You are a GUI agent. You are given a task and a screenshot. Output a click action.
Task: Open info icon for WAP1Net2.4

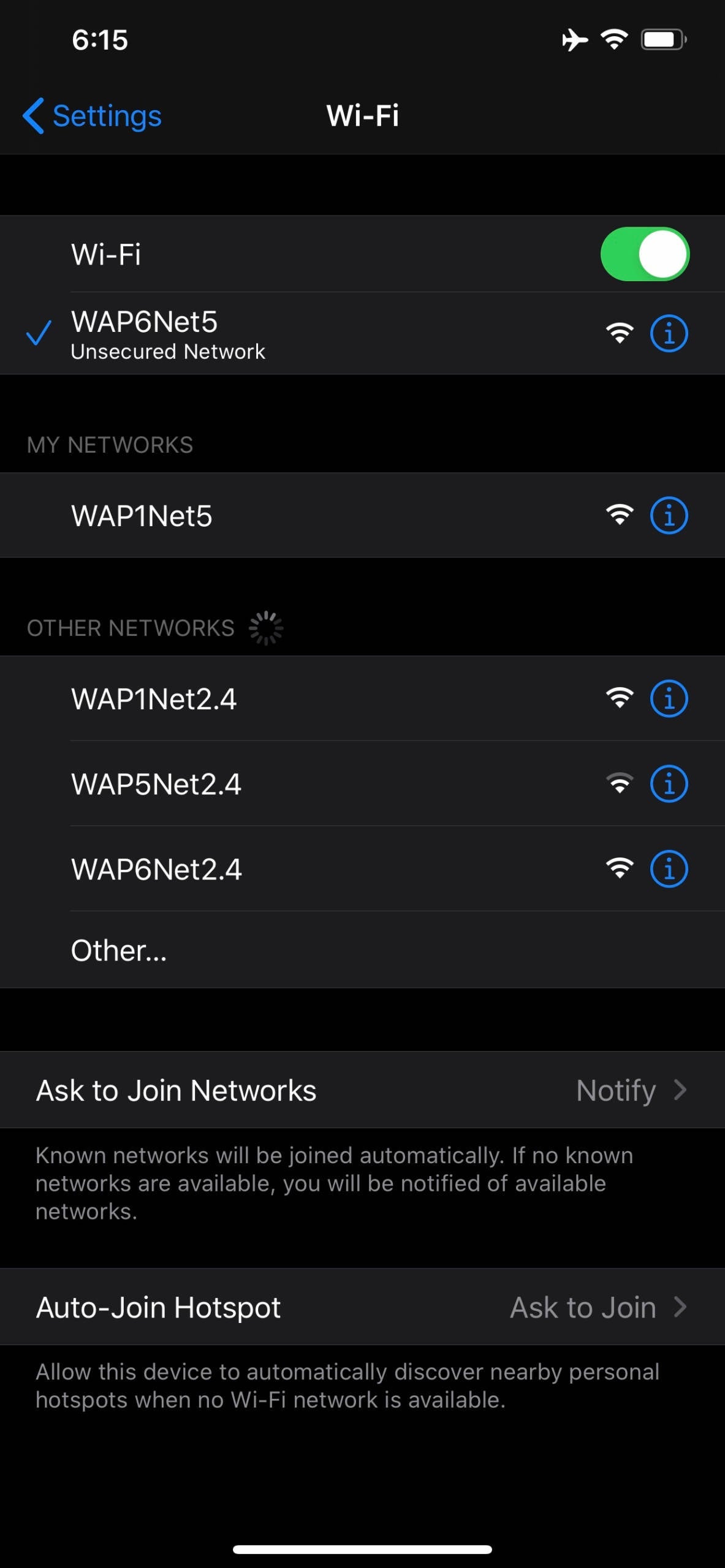pyautogui.click(x=669, y=699)
